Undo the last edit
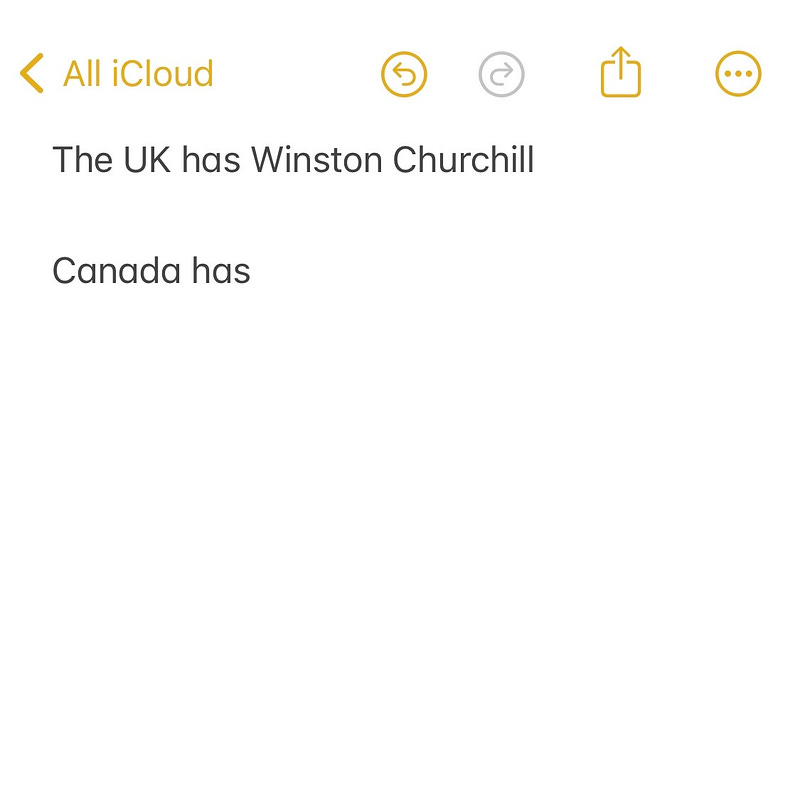 tap(404, 74)
